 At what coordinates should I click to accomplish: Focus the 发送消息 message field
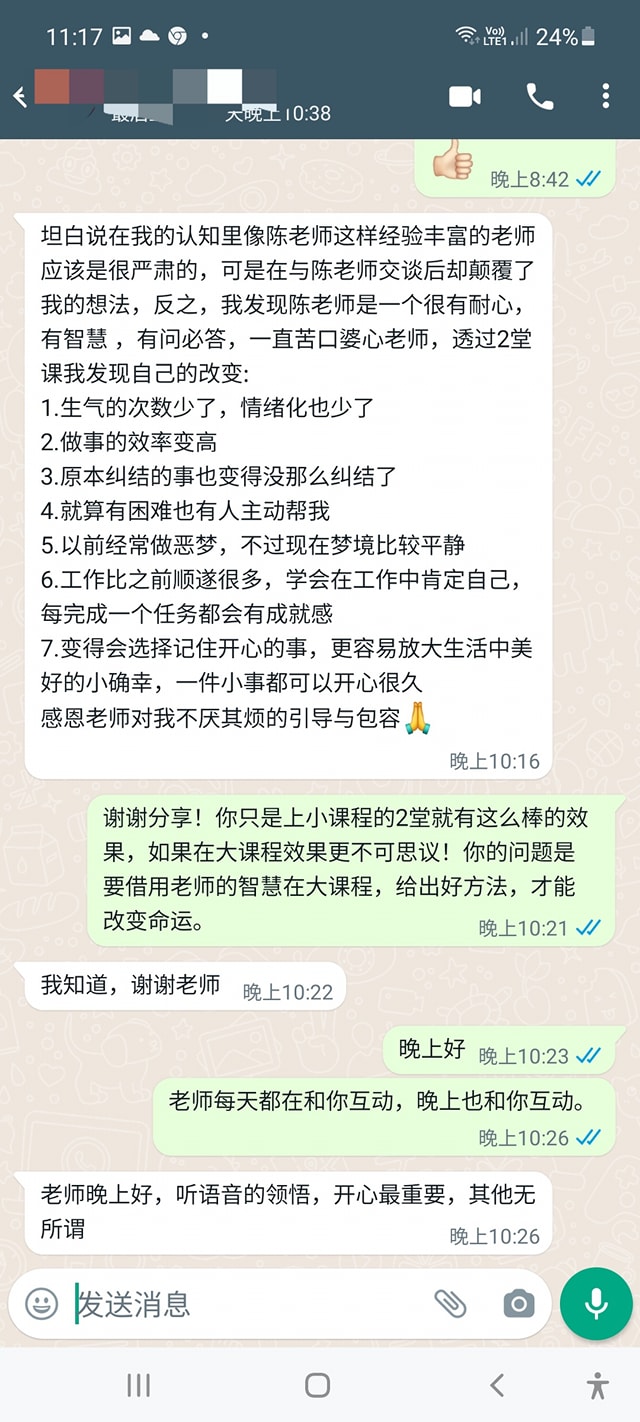(250, 1303)
